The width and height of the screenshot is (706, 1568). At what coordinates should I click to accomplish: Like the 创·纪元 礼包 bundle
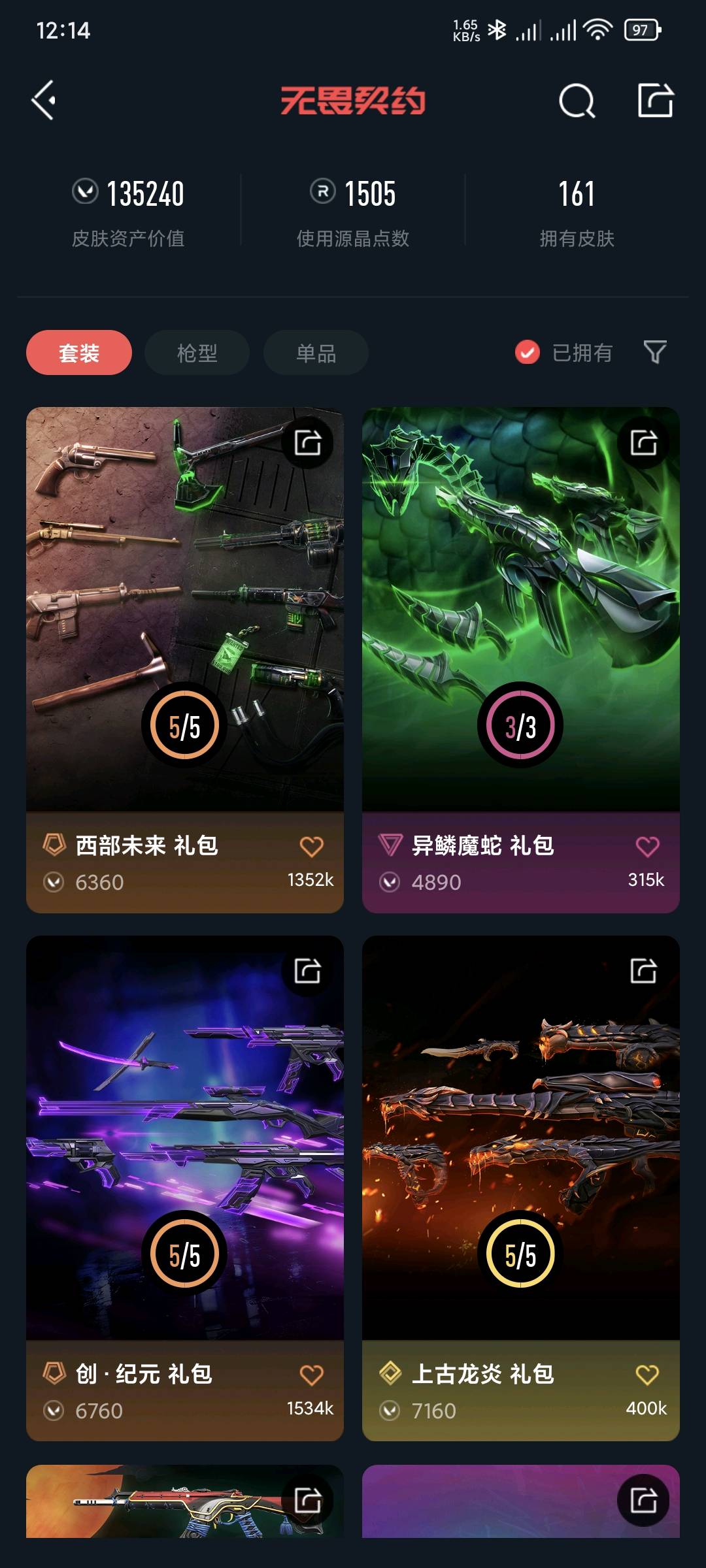311,1375
